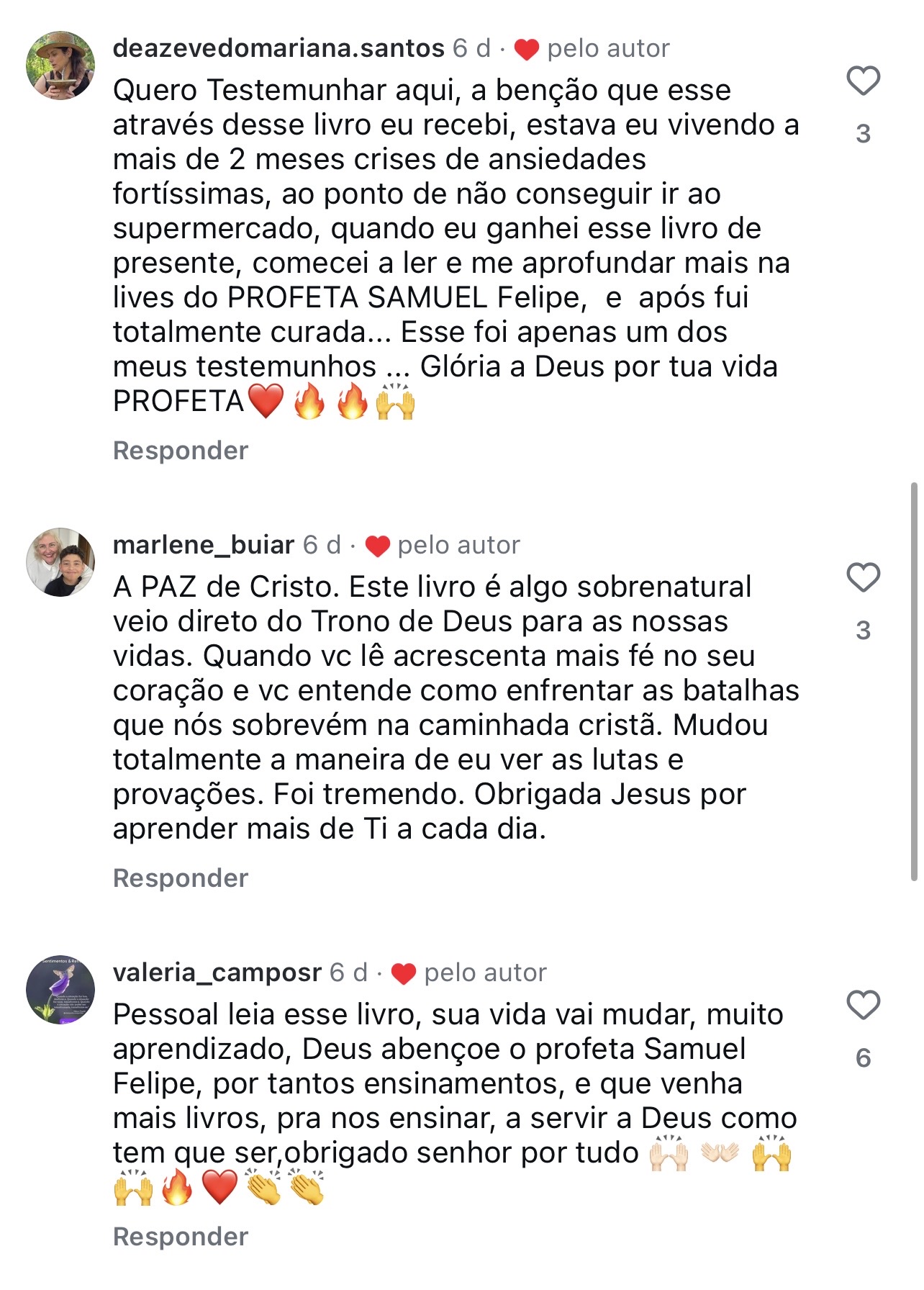Open valeria_camposr's profile picture
The image size is (924, 1290).
60,990
